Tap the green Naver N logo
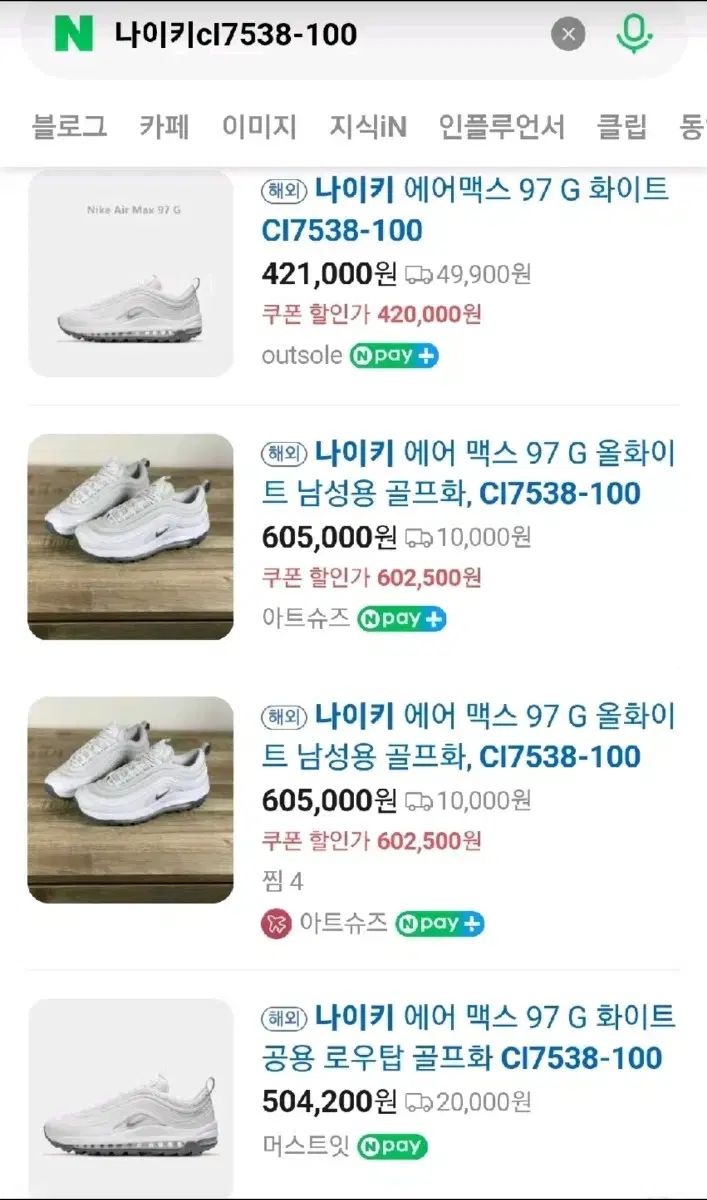Screen dimensions: 707x1200 click(73, 35)
